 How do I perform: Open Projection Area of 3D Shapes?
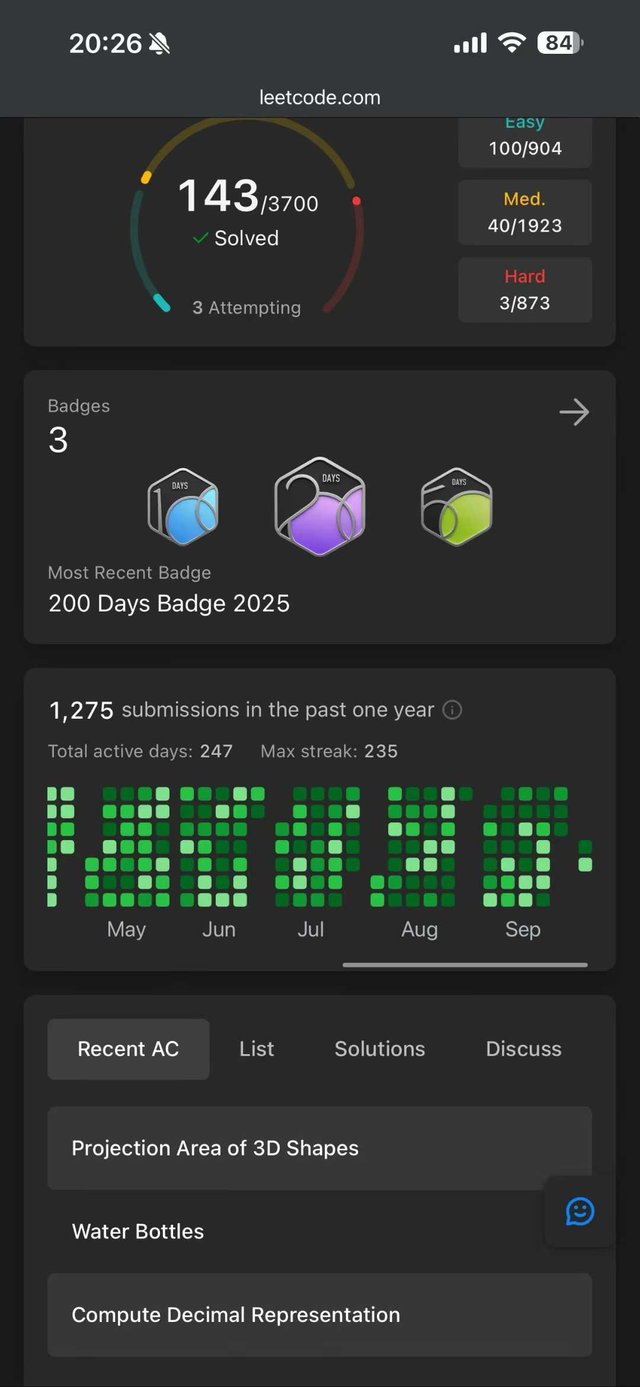[319, 1148]
